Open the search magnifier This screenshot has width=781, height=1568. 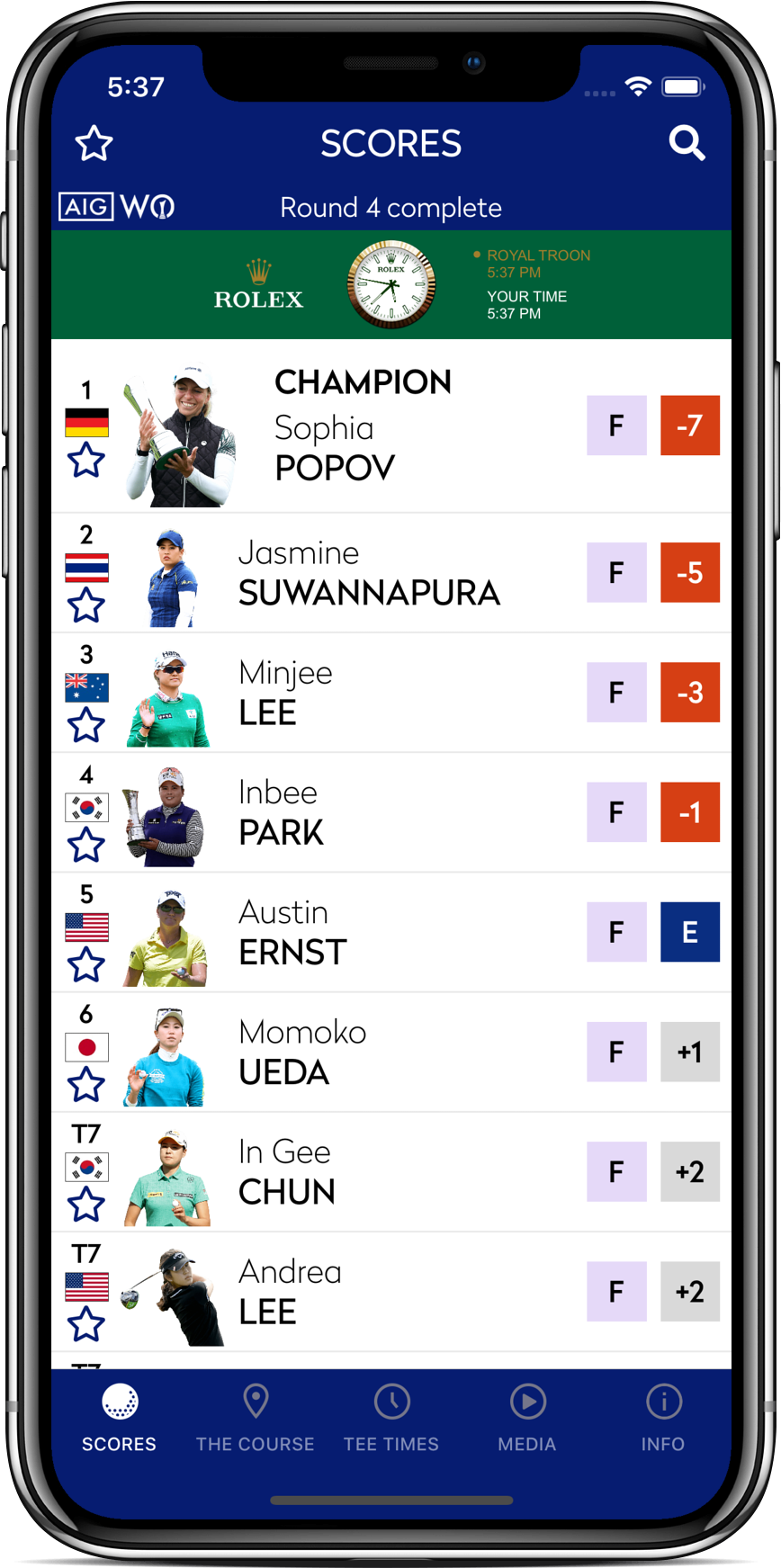687,143
